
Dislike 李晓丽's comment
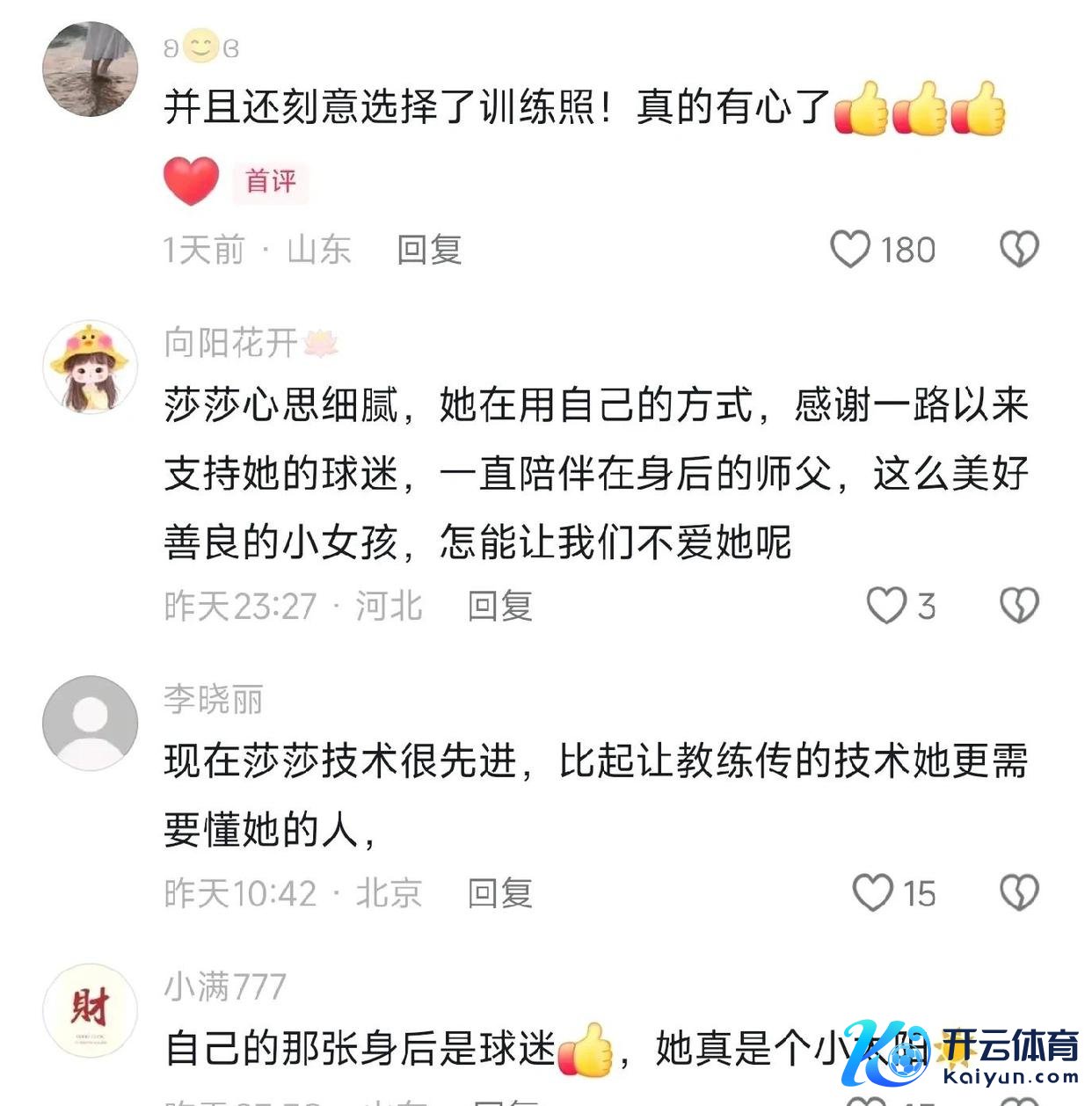pos(1019,893)
